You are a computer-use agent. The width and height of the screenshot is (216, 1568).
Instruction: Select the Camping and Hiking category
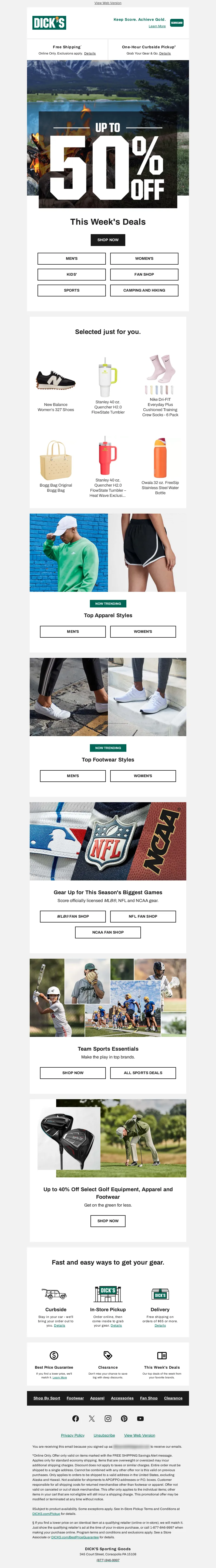pyautogui.click(x=144, y=290)
